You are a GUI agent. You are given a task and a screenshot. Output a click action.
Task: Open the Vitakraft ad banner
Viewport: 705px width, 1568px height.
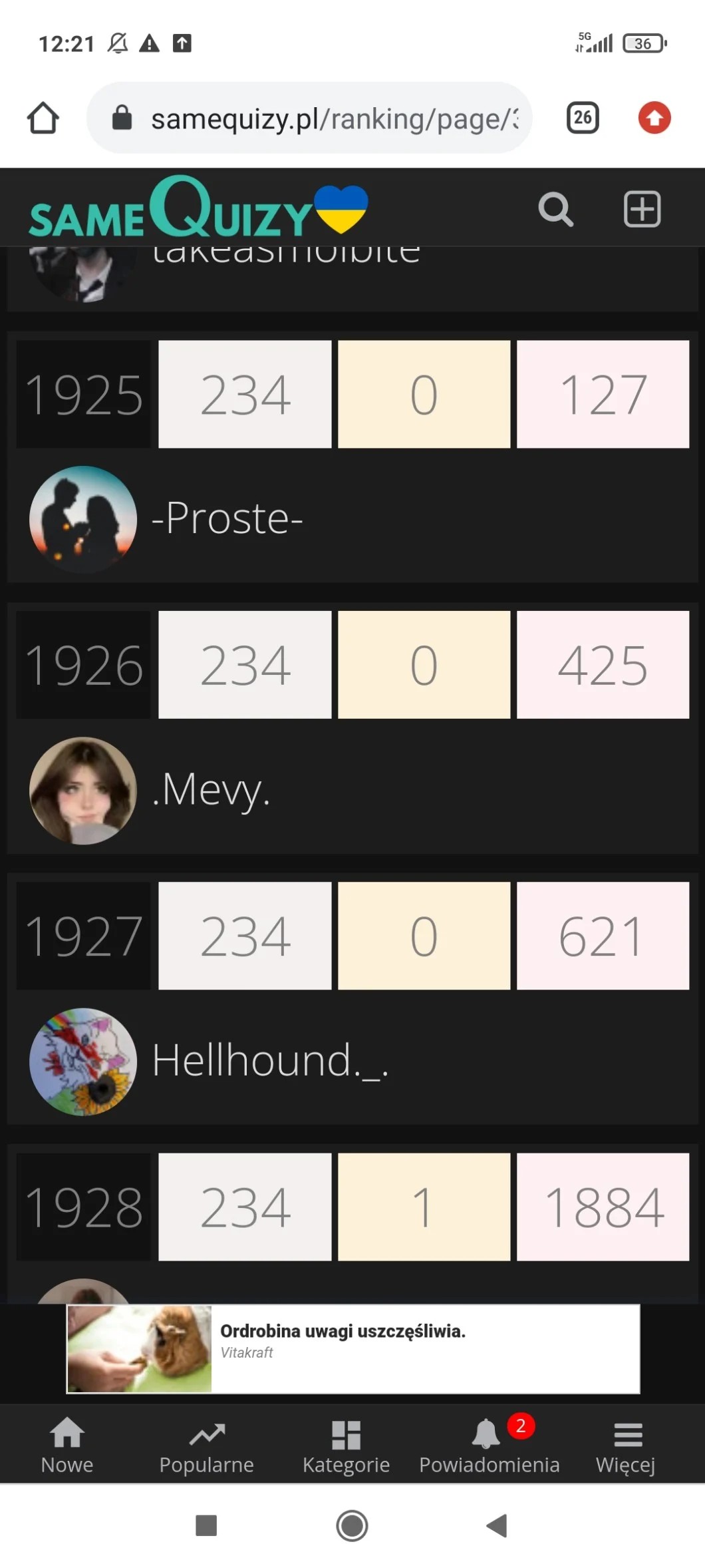click(352, 1349)
